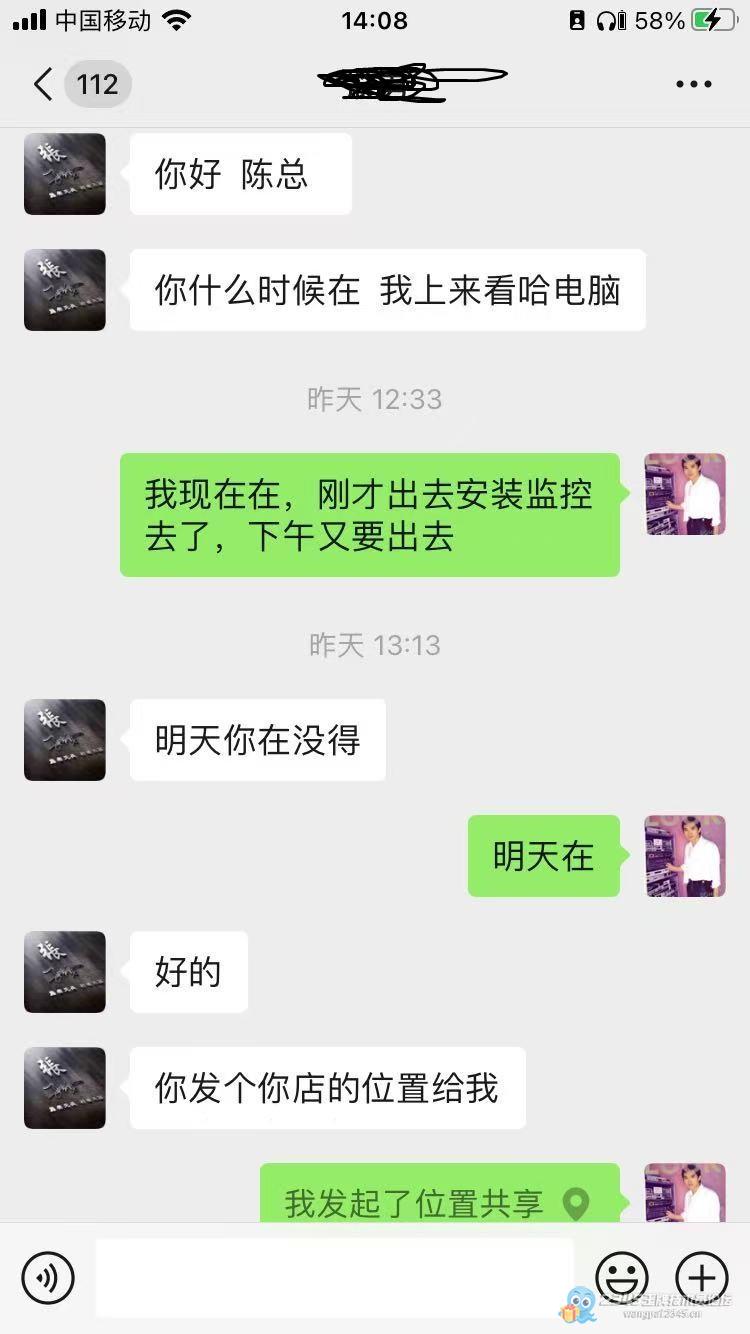The width and height of the screenshot is (750, 1334).
Task: Tap the message text field
Action: pos(334,1277)
